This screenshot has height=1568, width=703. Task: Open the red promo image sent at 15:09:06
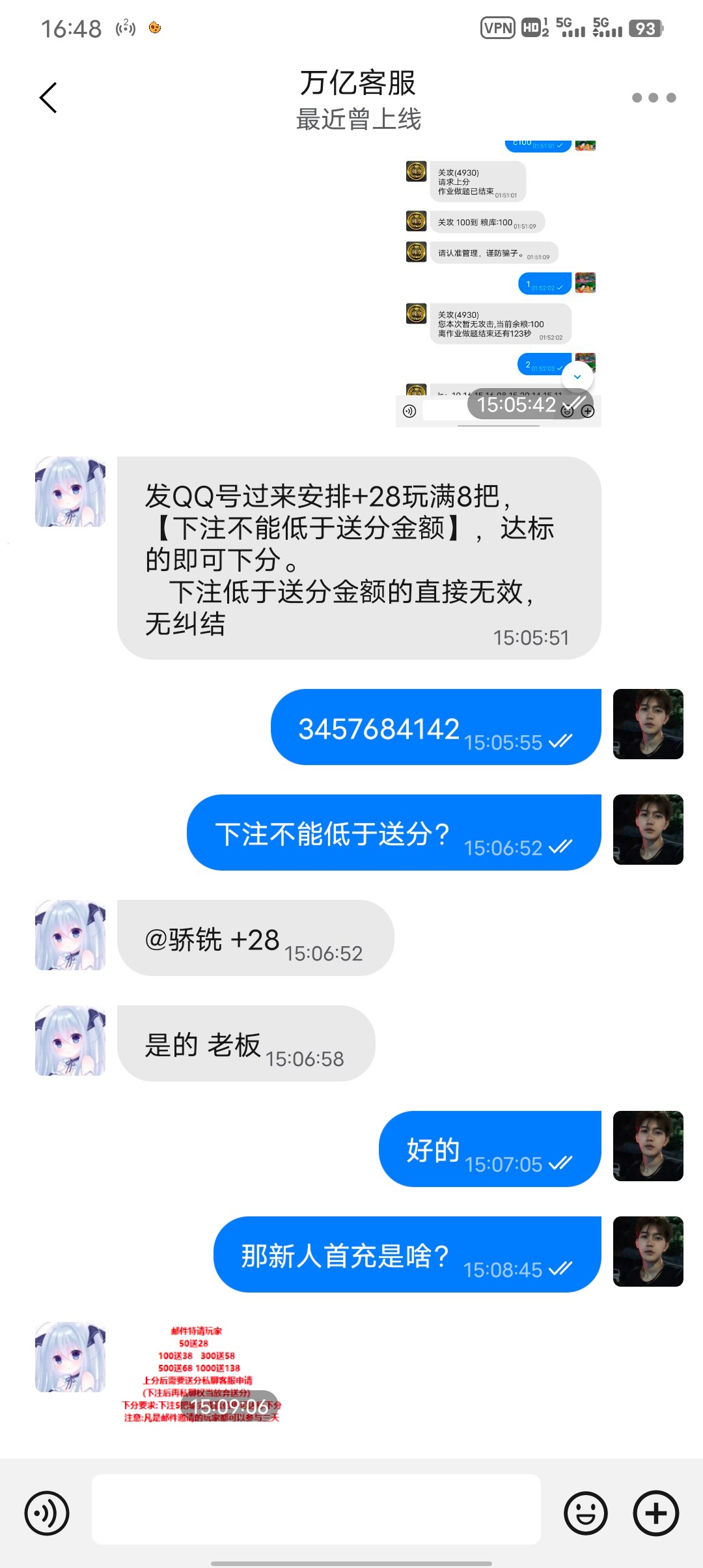pyautogui.click(x=200, y=1374)
